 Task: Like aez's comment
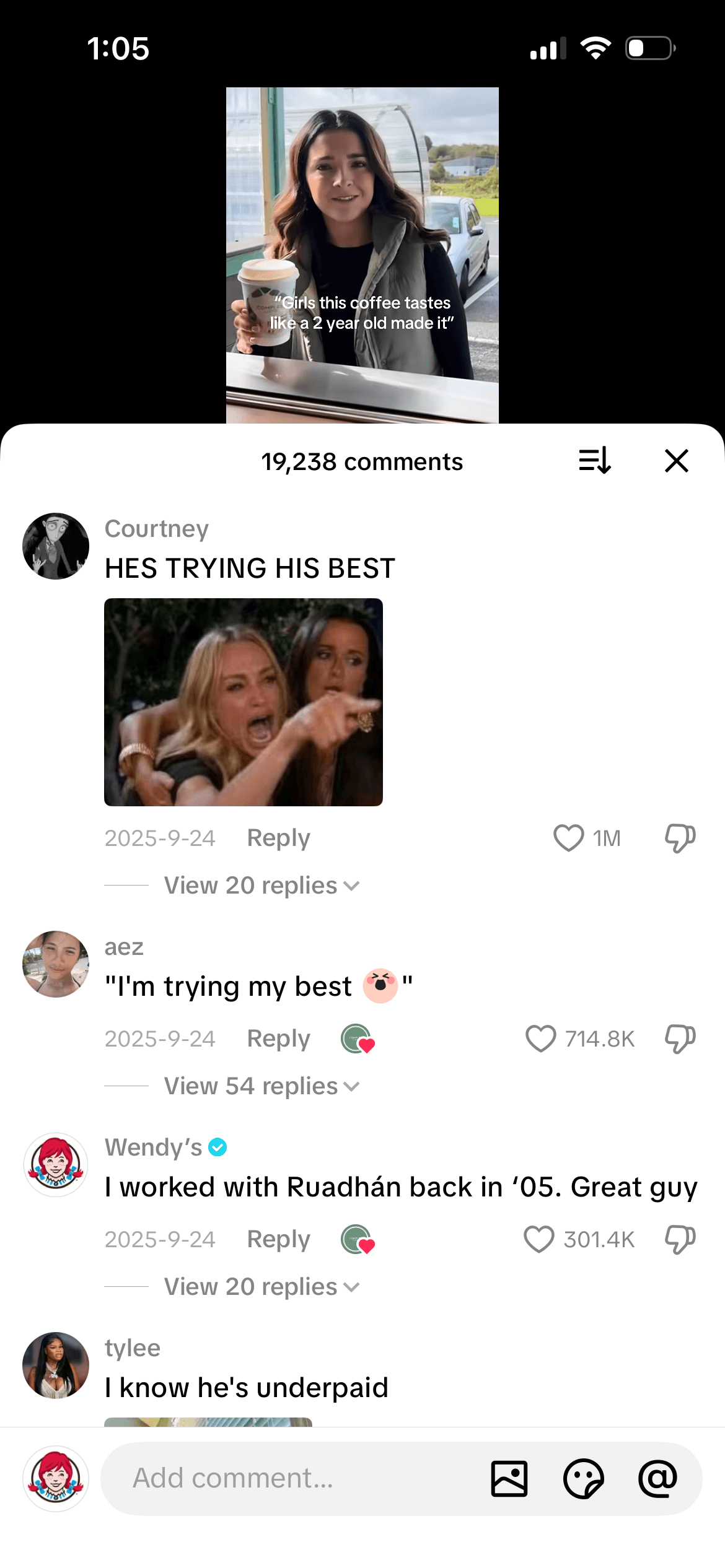[x=541, y=1039]
